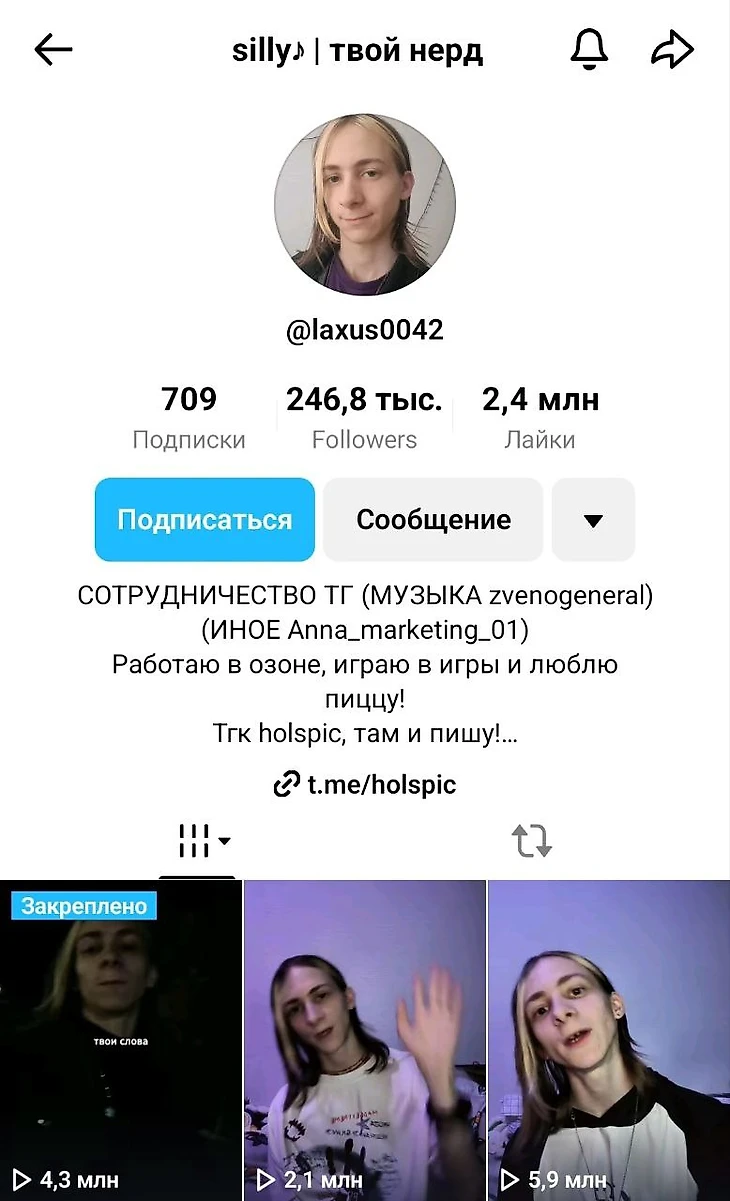Play the video with 5,9 млн views
This screenshot has width=730, height=1201.
pos(609,1040)
